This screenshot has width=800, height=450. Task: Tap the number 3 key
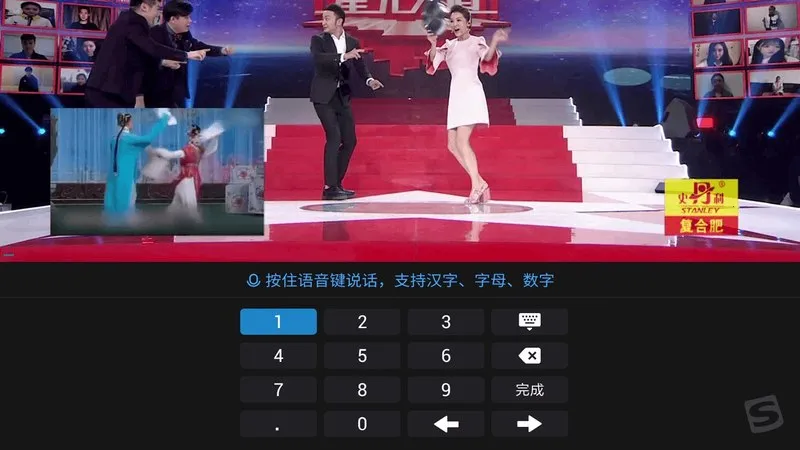[446, 322]
